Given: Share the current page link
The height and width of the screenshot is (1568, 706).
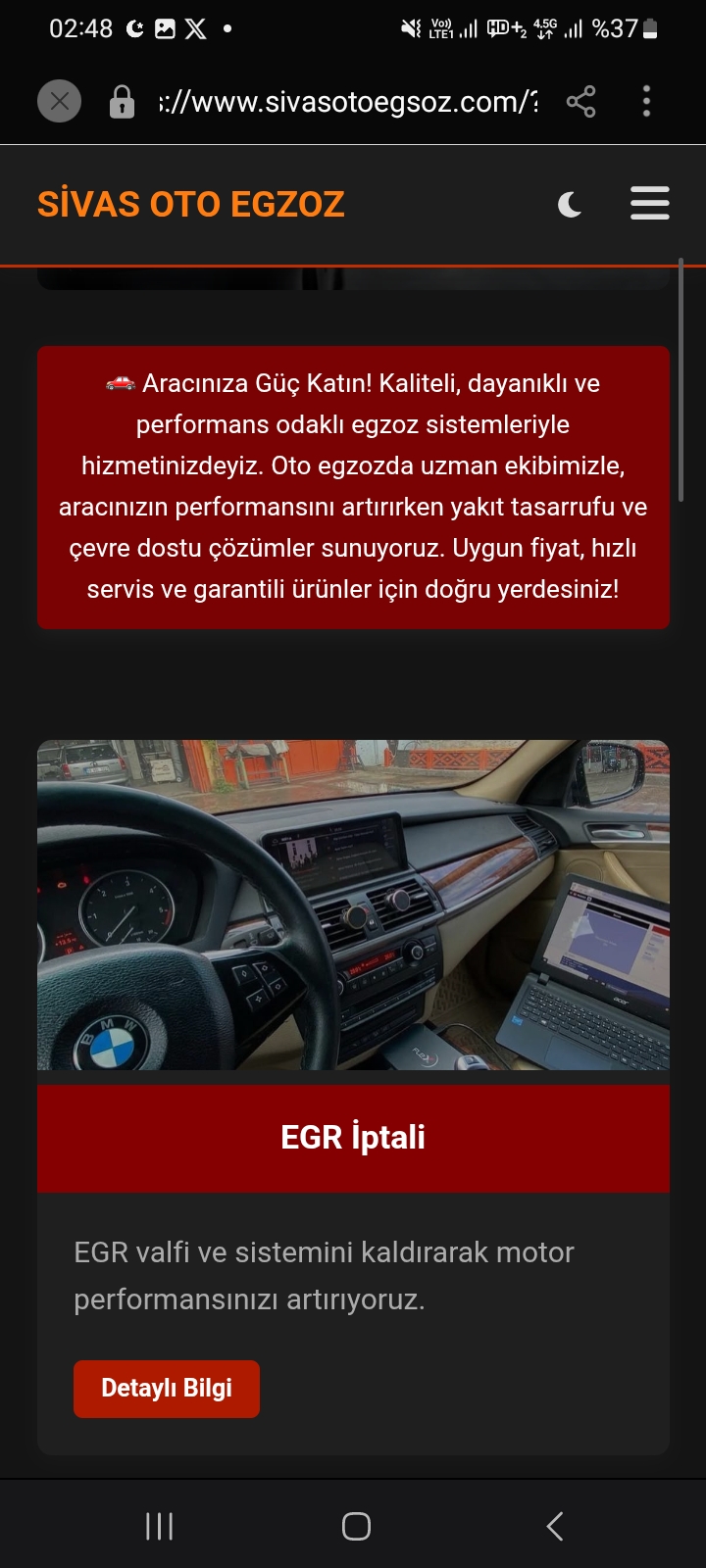Looking at the screenshot, I should [580, 101].
